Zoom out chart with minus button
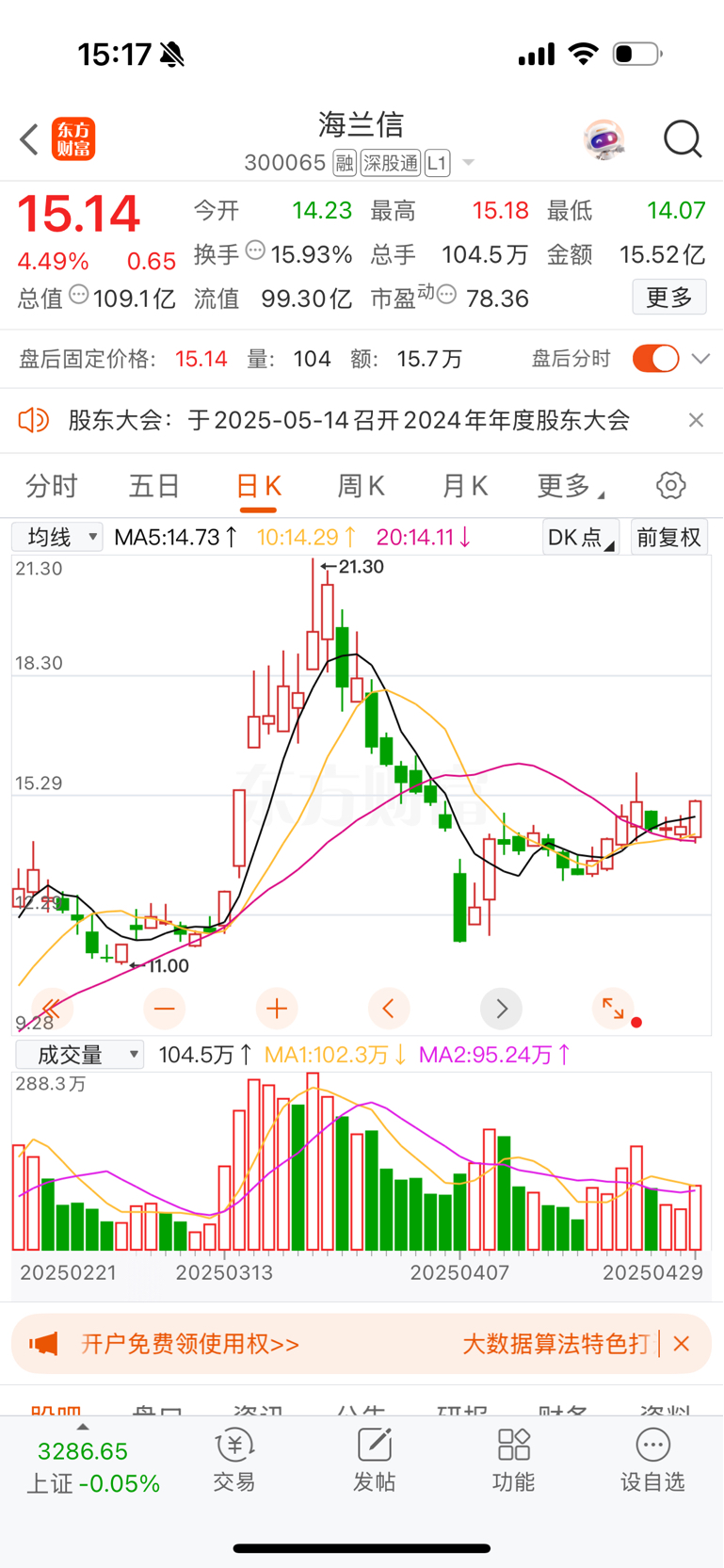The height and width of the screenshot is (1568, 724). point(165,1009)
